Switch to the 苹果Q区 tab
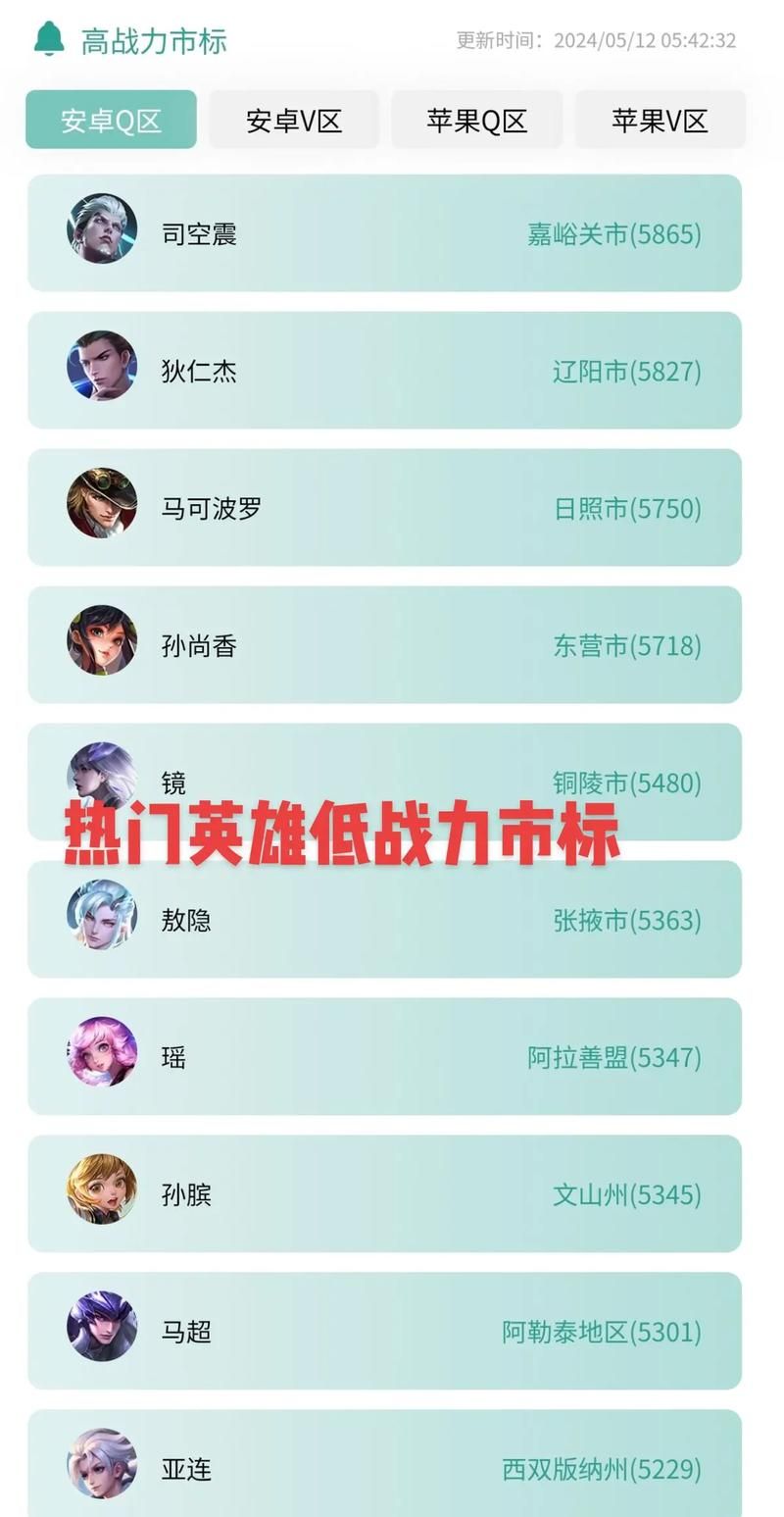 pos(476,121)
